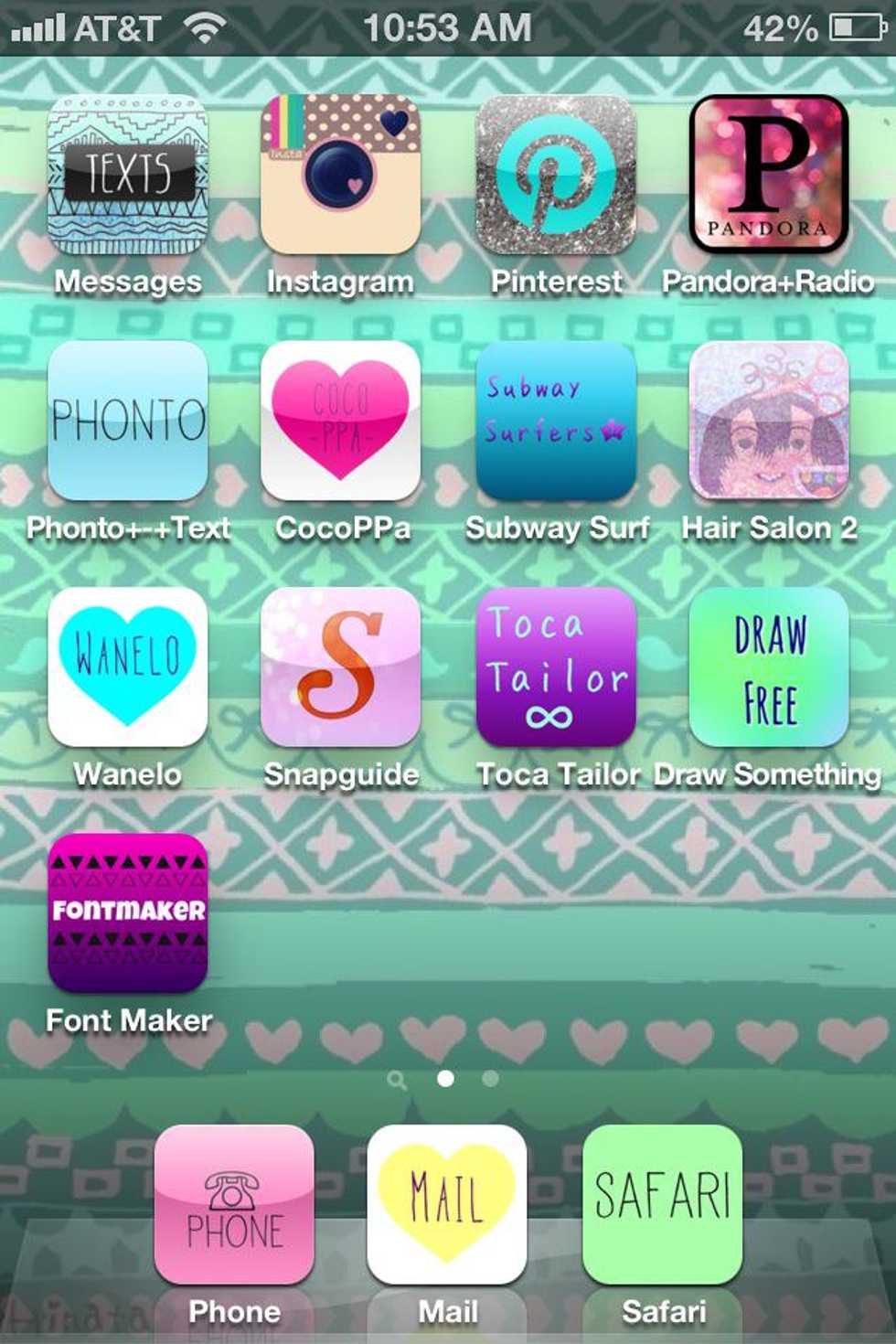Open the Messages app
The height and width of the screenshot is (1344, 896).
pyautogui.click(x=128, y=176)
